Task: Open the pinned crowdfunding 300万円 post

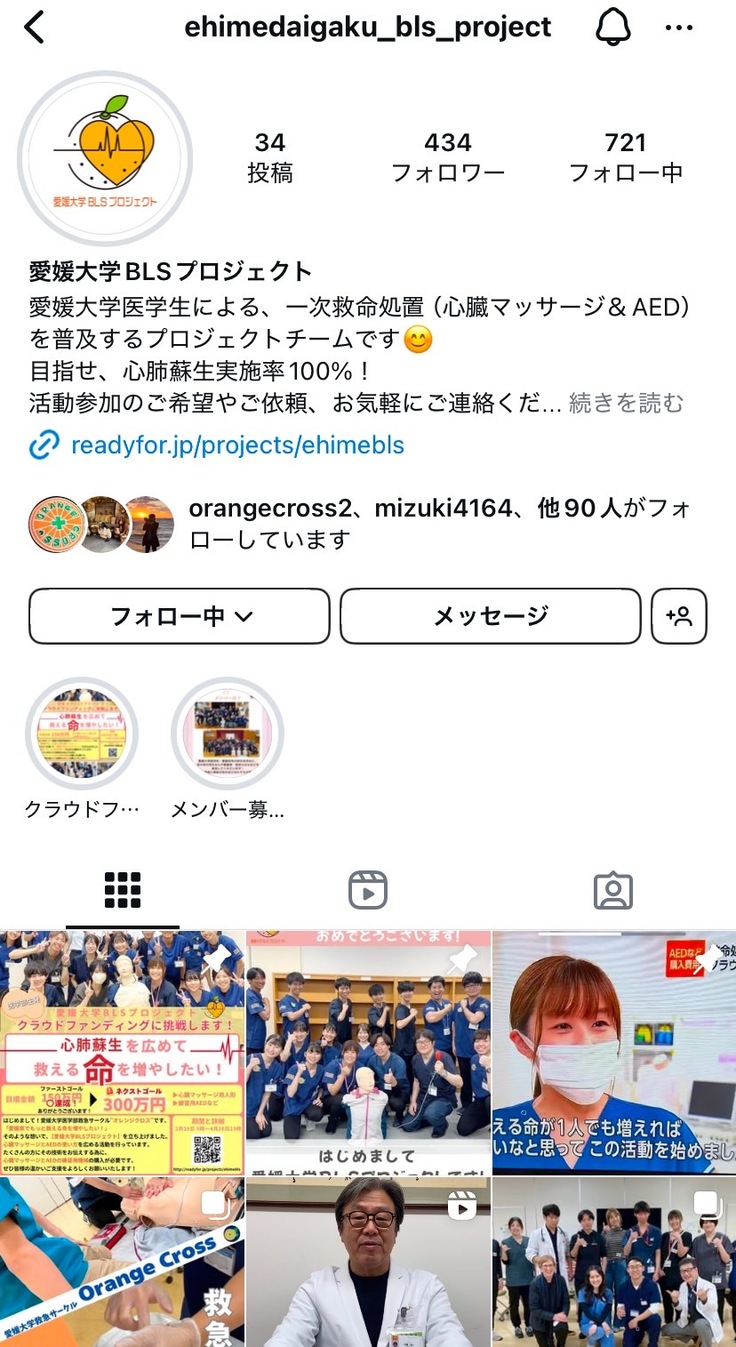Action: [x=122, y=1052]
